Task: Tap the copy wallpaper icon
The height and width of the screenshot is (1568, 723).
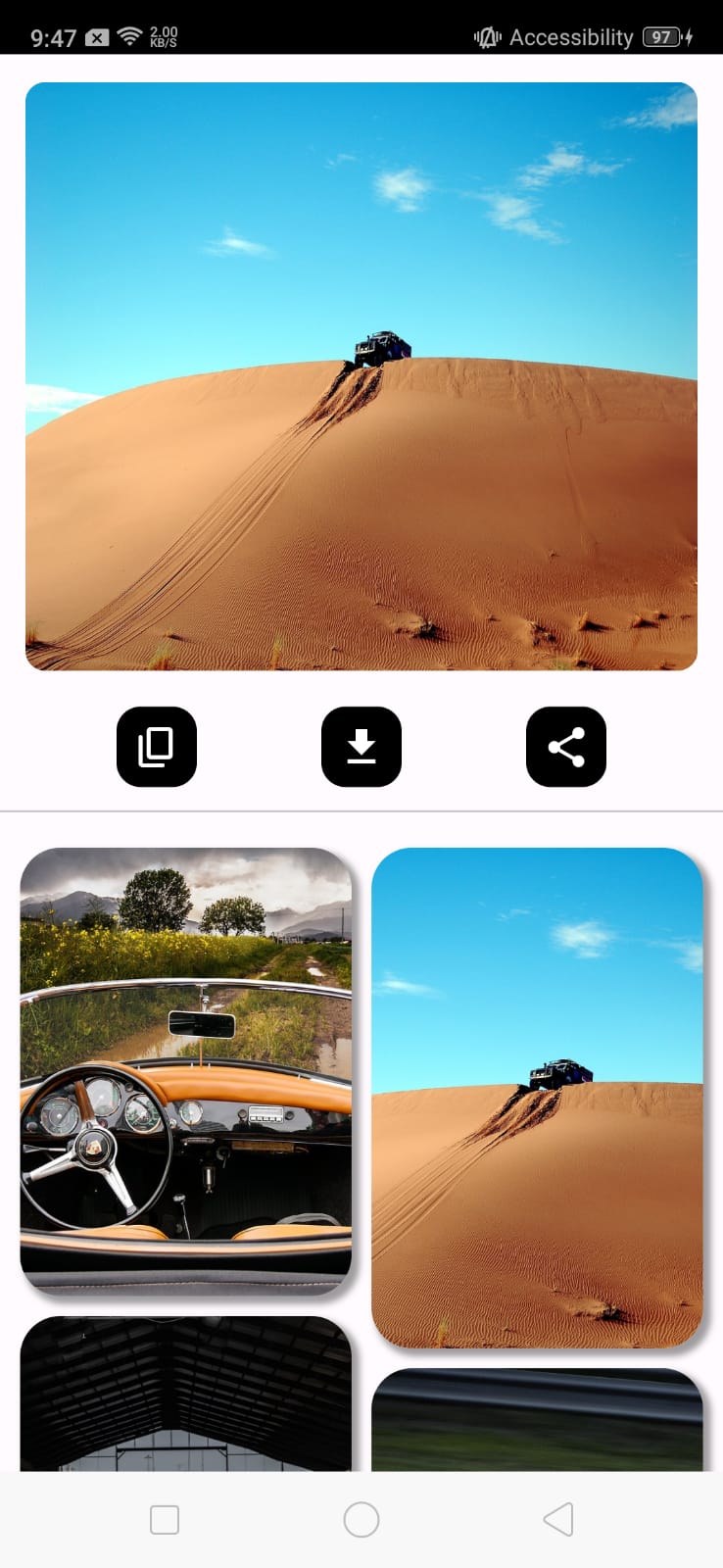Action: point(157,747)
